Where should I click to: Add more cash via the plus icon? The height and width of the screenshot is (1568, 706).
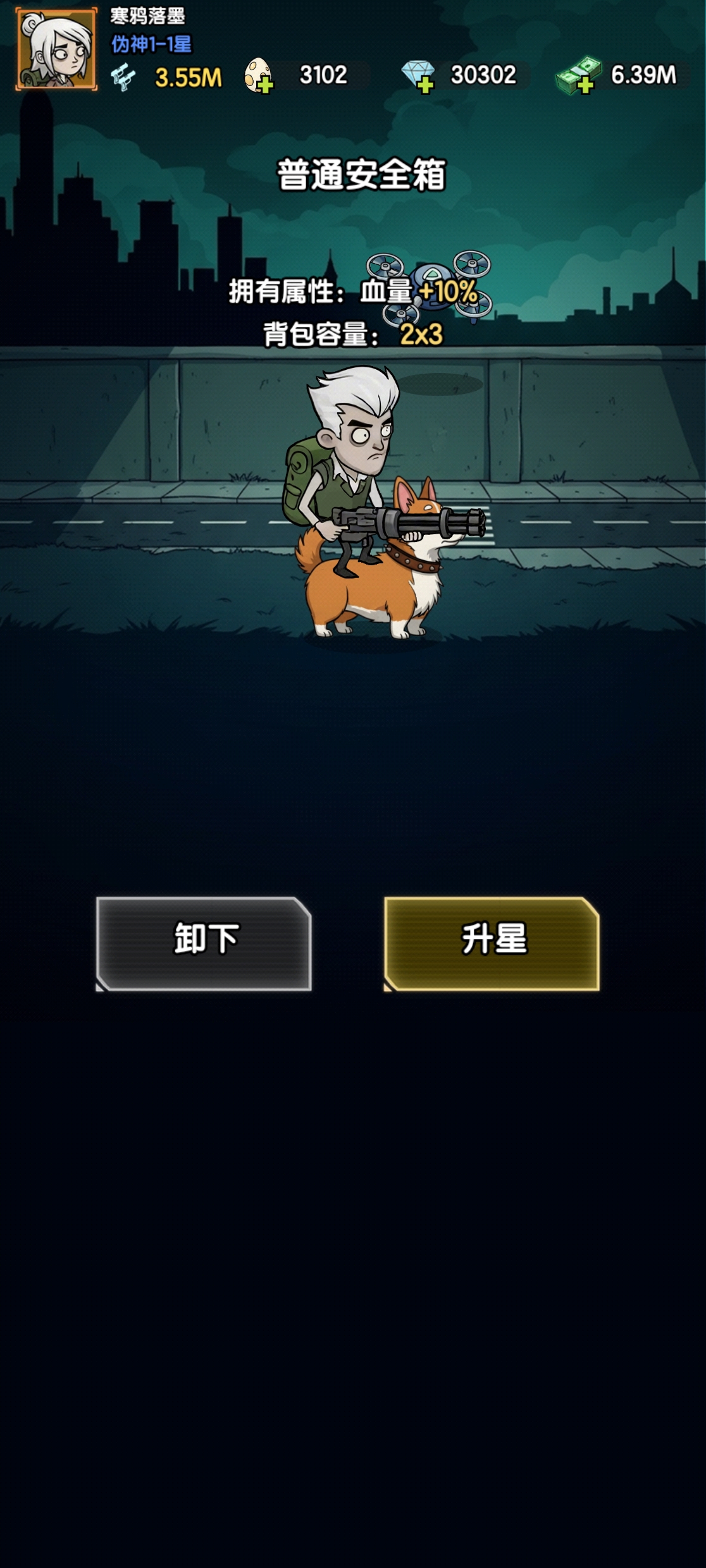tap(585, 85)
